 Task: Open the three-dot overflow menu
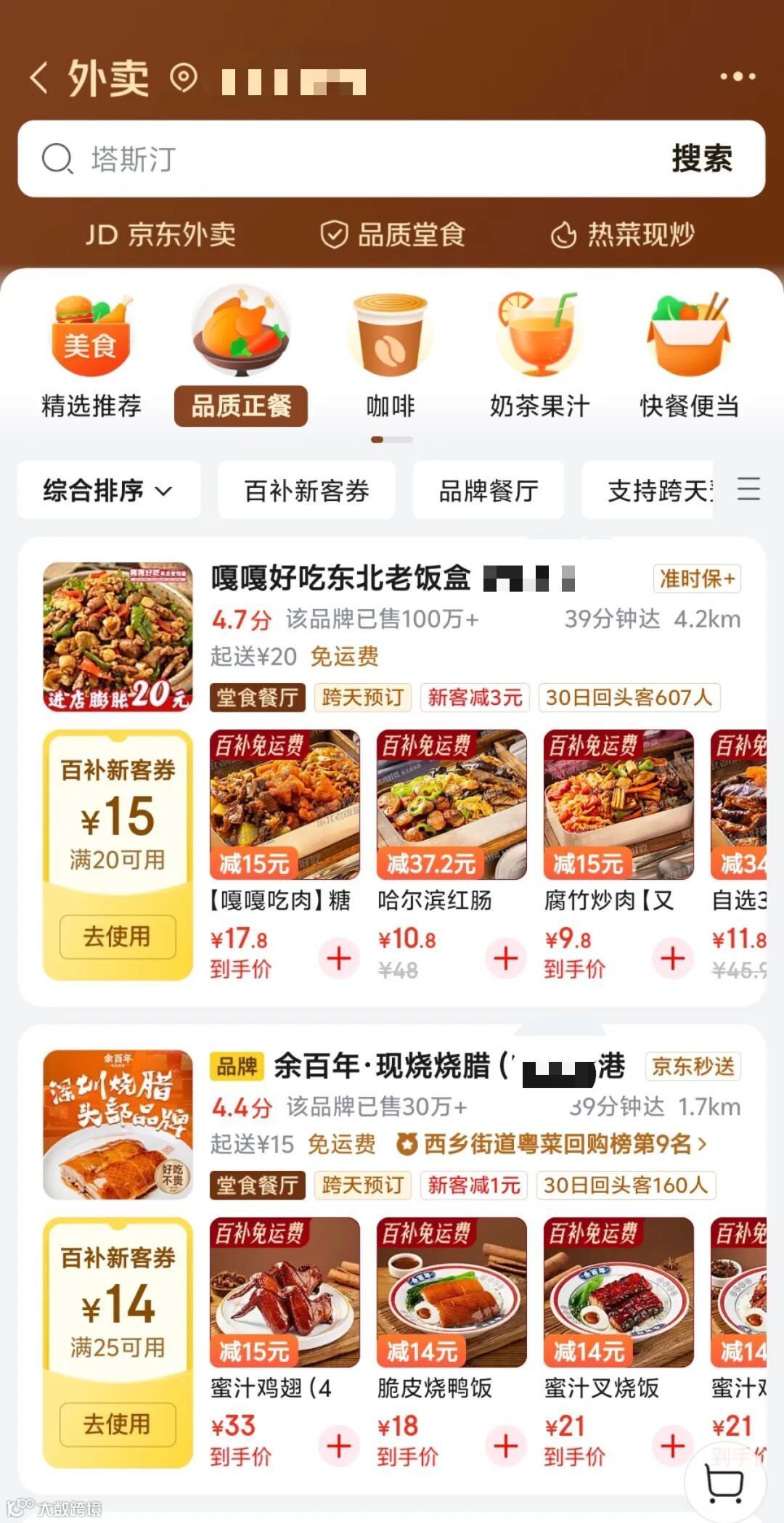coord(737,77)
